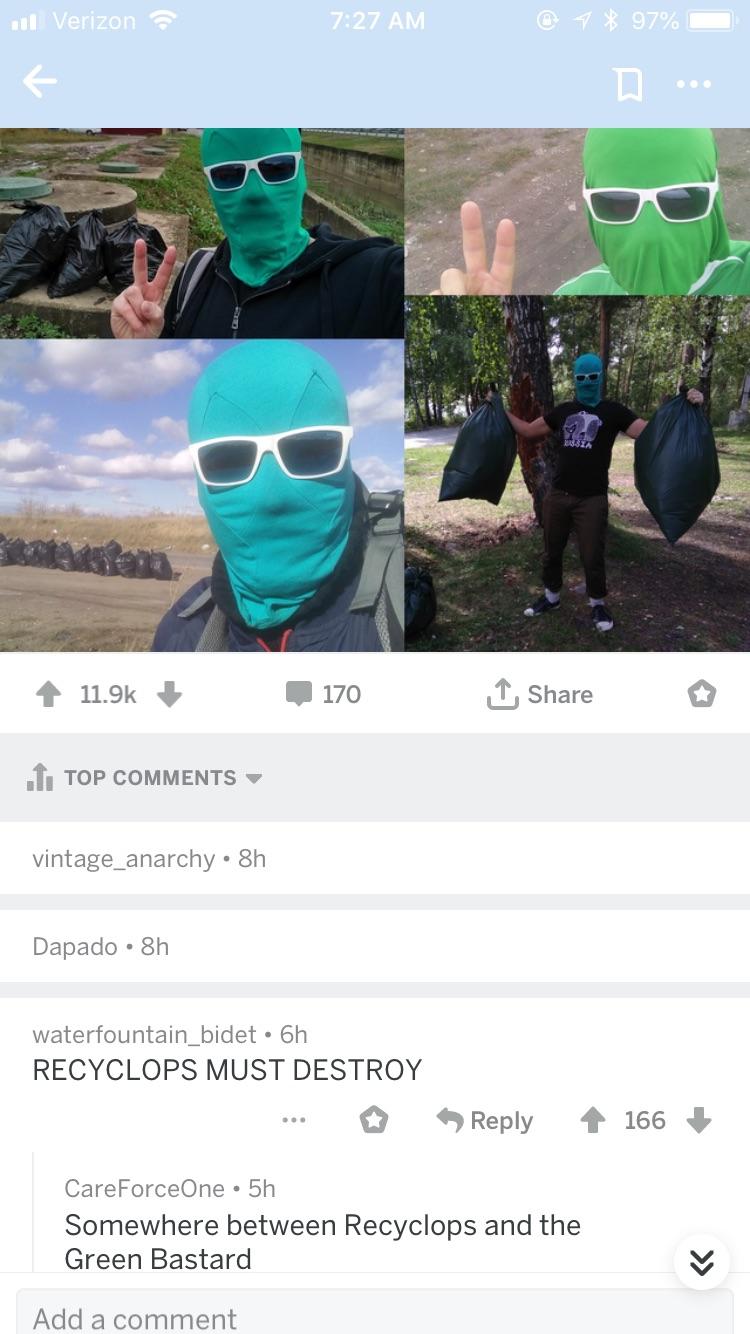750x1334 pixels.
Task: Award waterfountain_bidet's comment
Action: coord(373,1121)
